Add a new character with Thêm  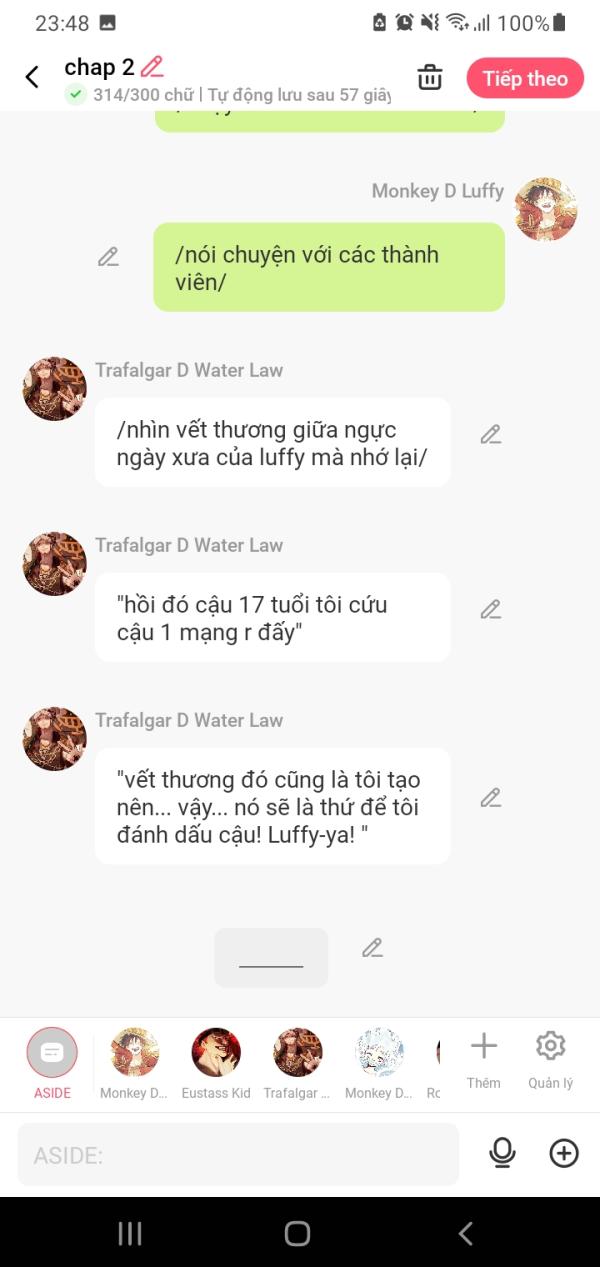[483, 1060]
